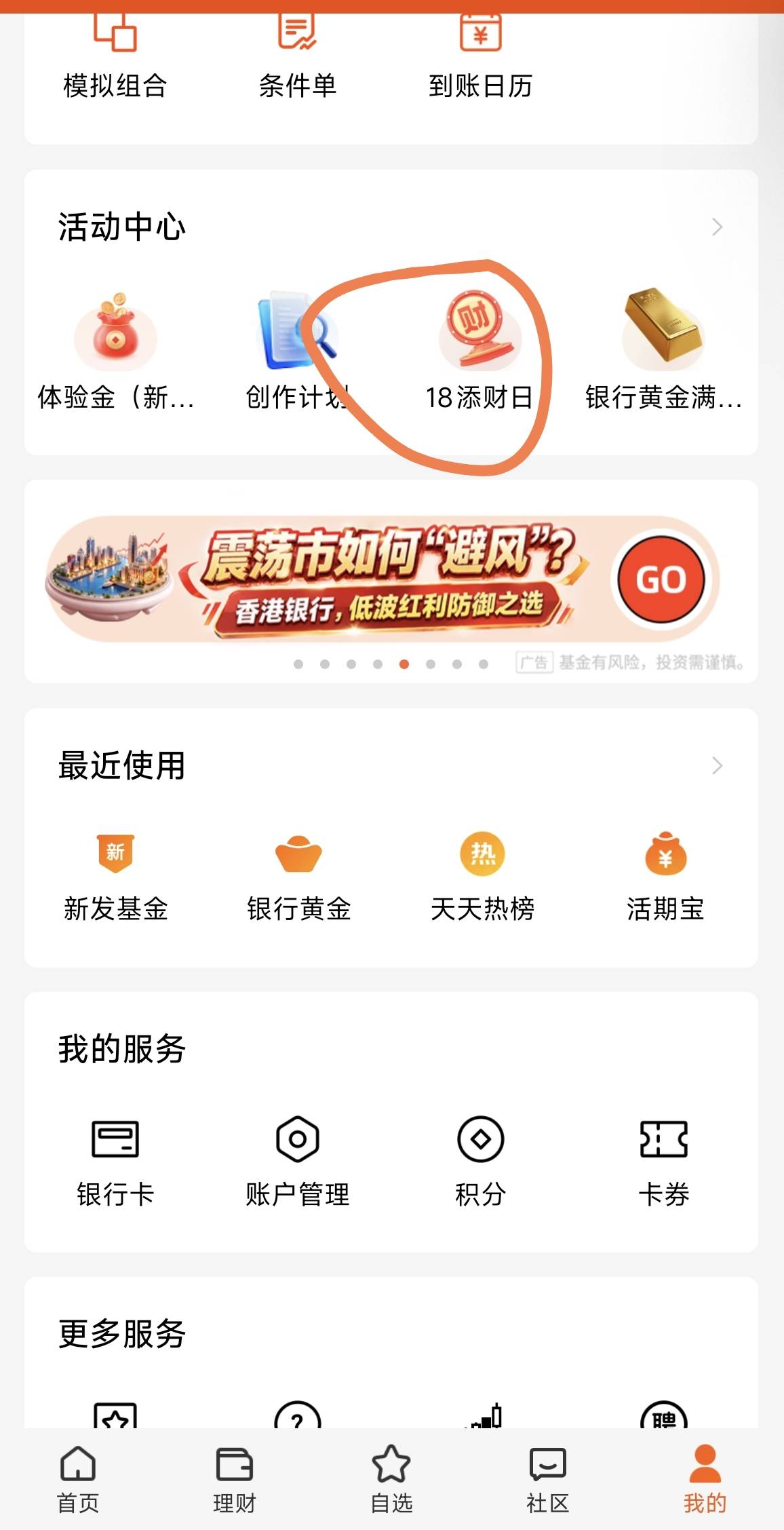784x1530 pixels.
Task: Open 新发基金
Action: 115,877
